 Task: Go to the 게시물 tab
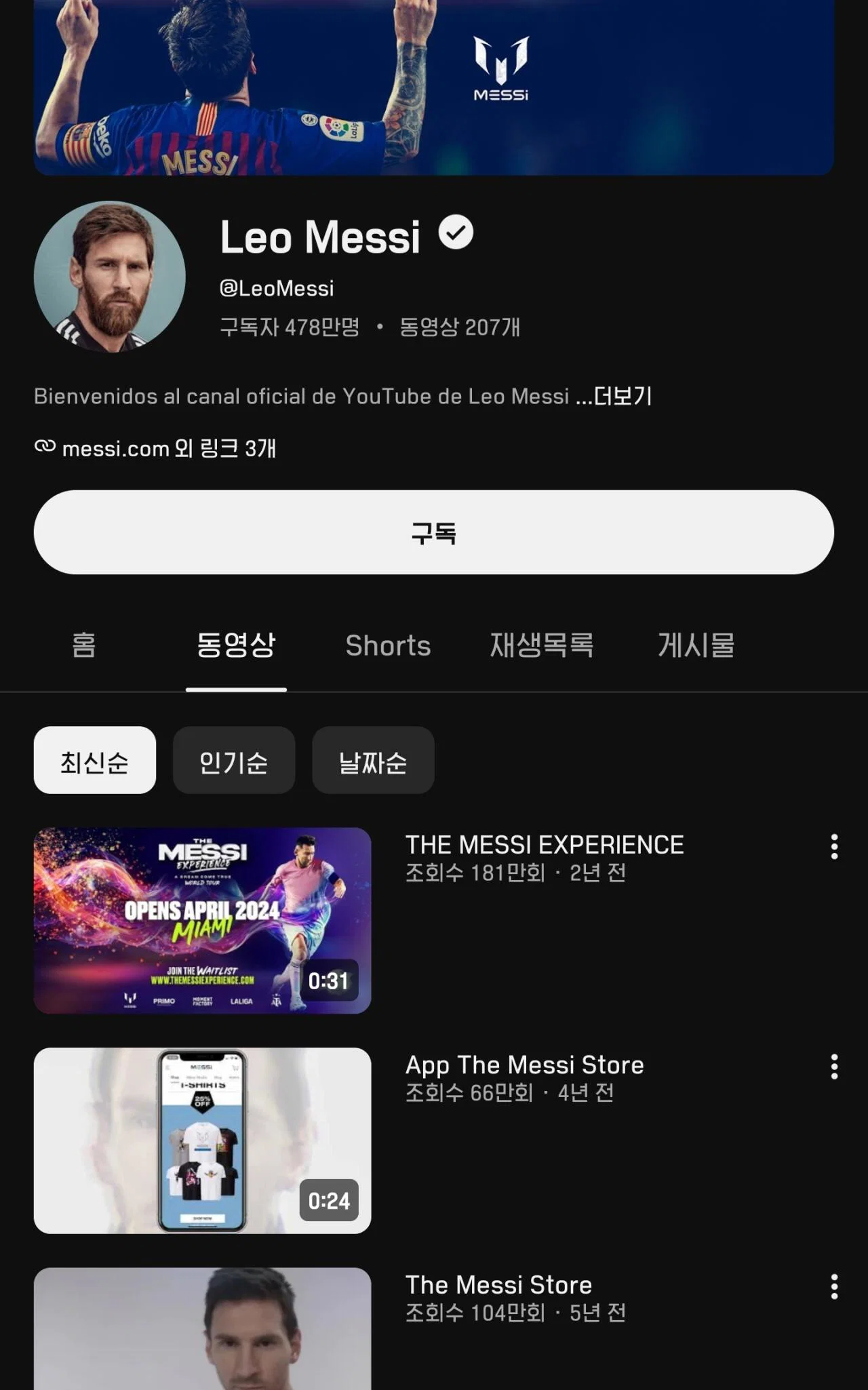[x=696, y=646]
